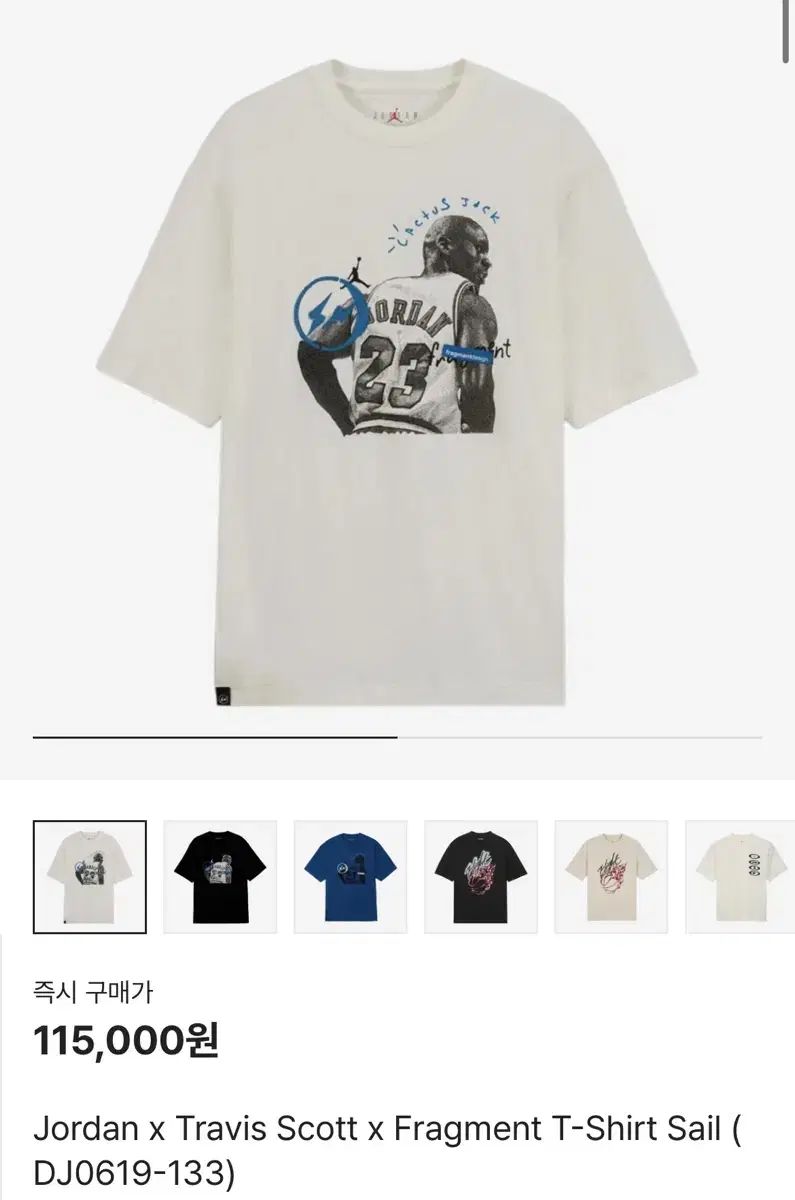View the cream T-shirt with oval logos
The image size is (795, 1200).
[740, 877]
